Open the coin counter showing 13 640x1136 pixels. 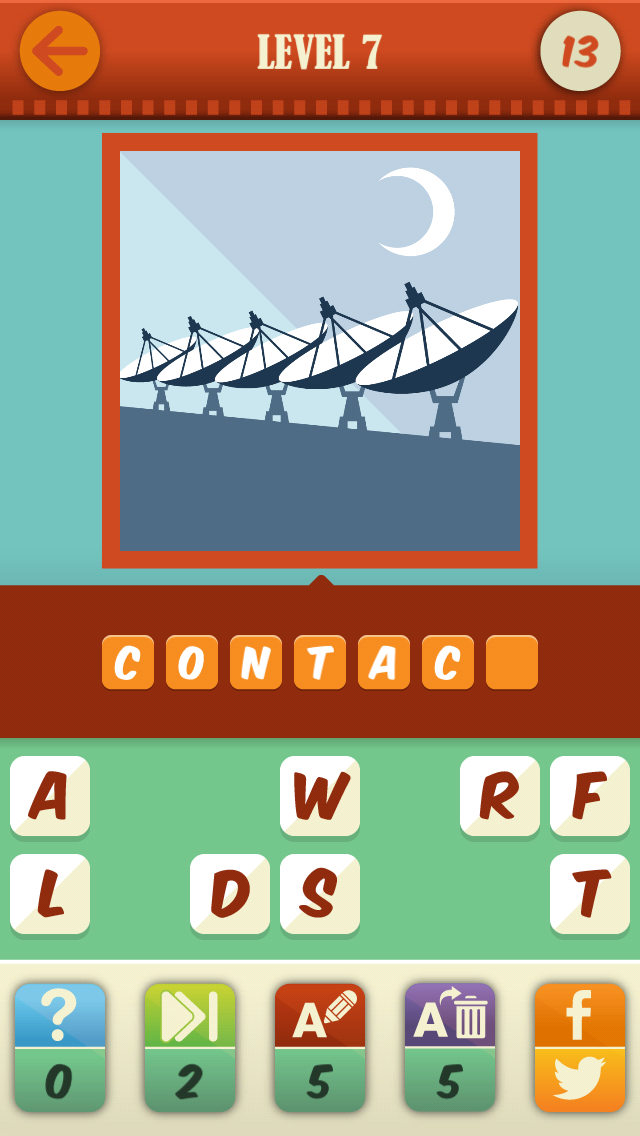(x=580, y=51)
